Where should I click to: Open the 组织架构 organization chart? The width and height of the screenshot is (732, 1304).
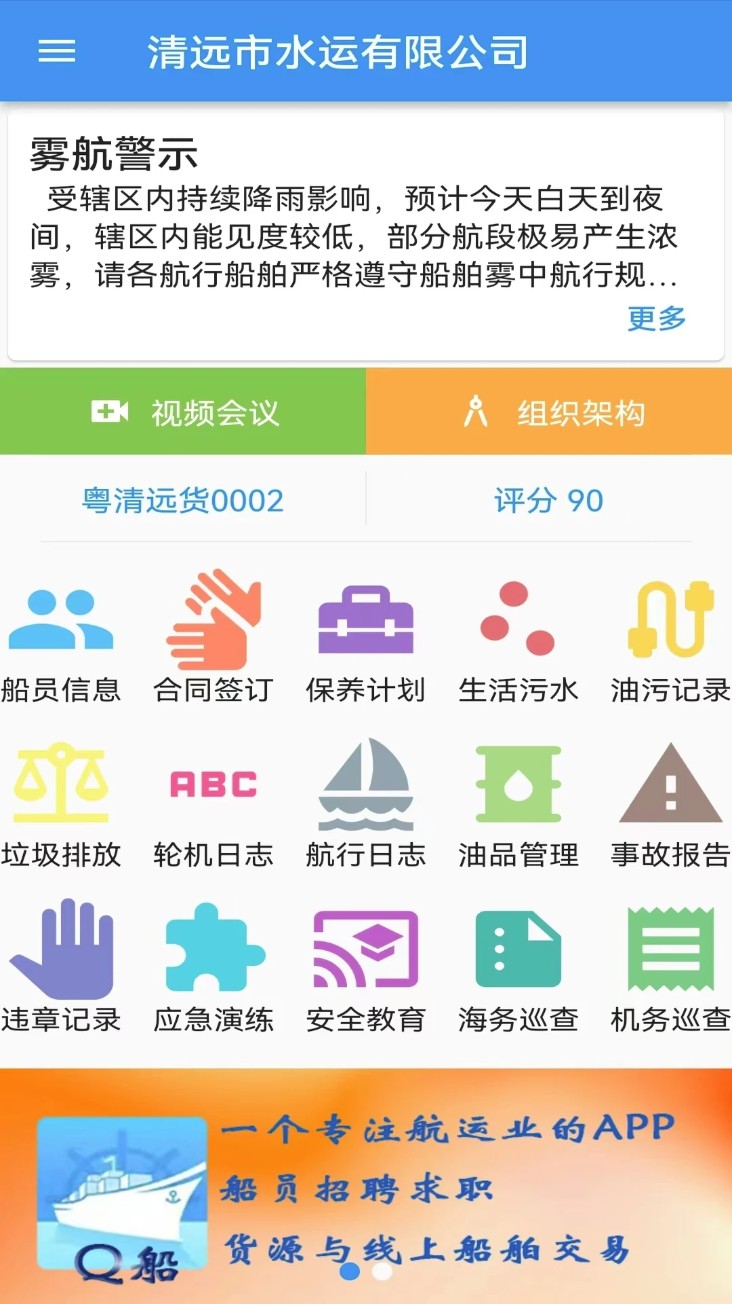pyautogui.click(x=549, y=412)
